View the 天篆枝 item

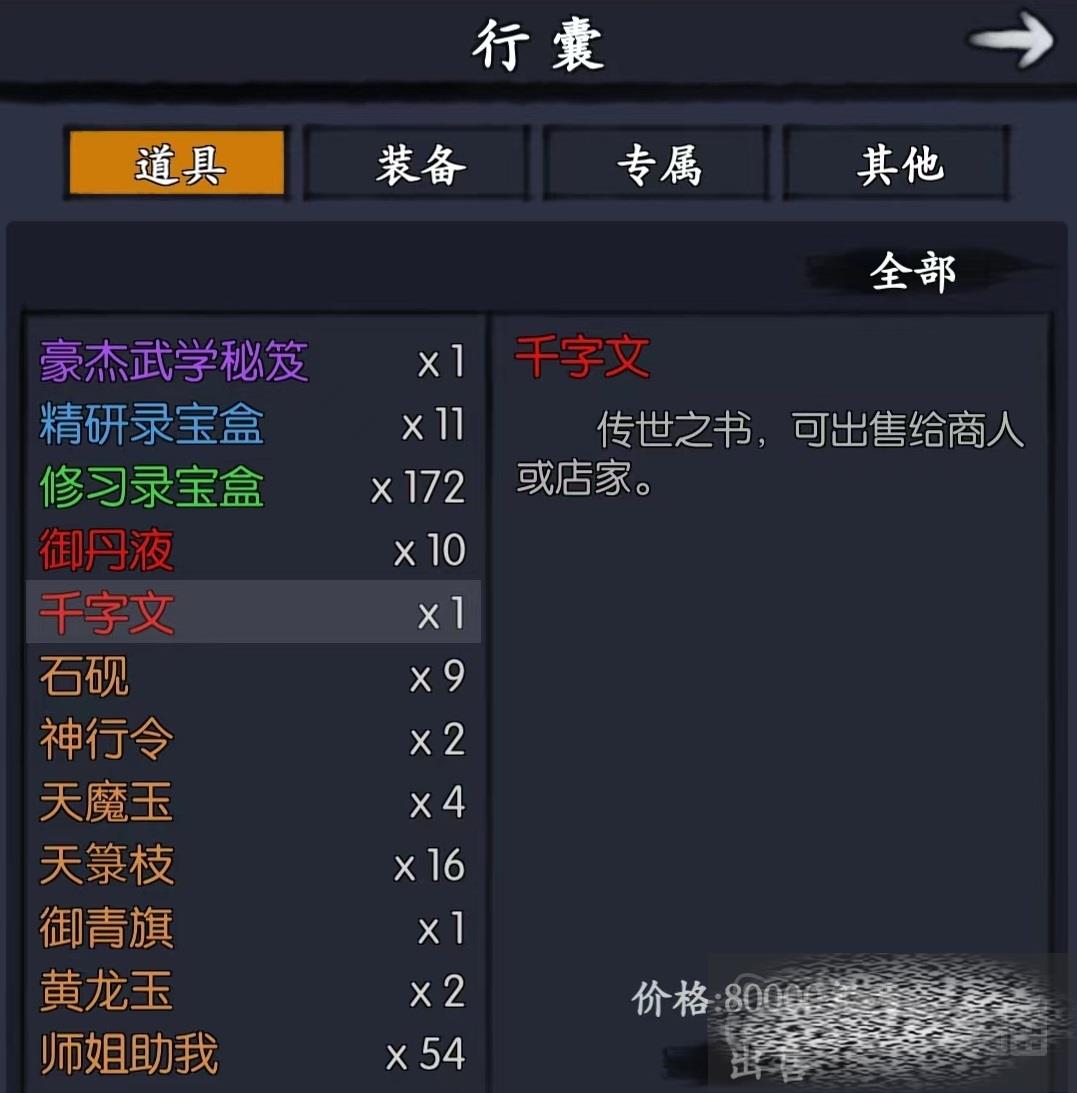[x=252, y=866]
